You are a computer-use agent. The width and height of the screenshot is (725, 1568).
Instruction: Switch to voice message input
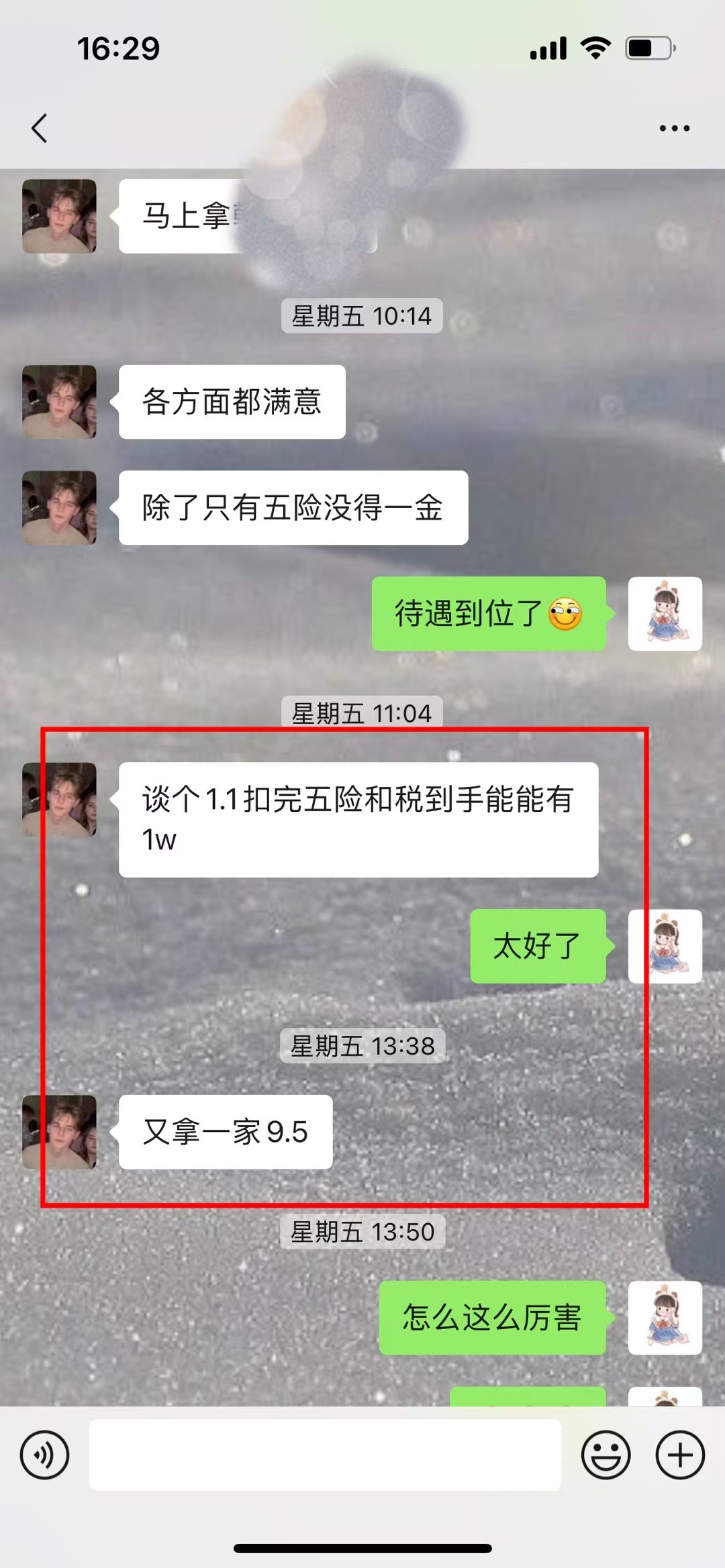(44, 1455)
